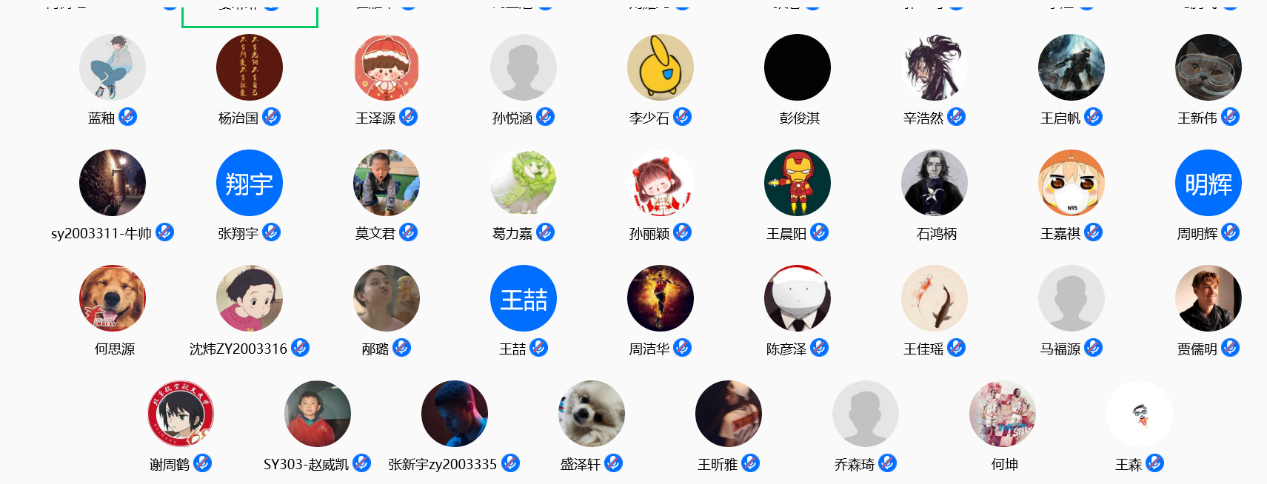Image resolution: width=1267 pixels, height=484 pixels.
Task: Open 何思源's dog avatar tile
Action: 112,298
